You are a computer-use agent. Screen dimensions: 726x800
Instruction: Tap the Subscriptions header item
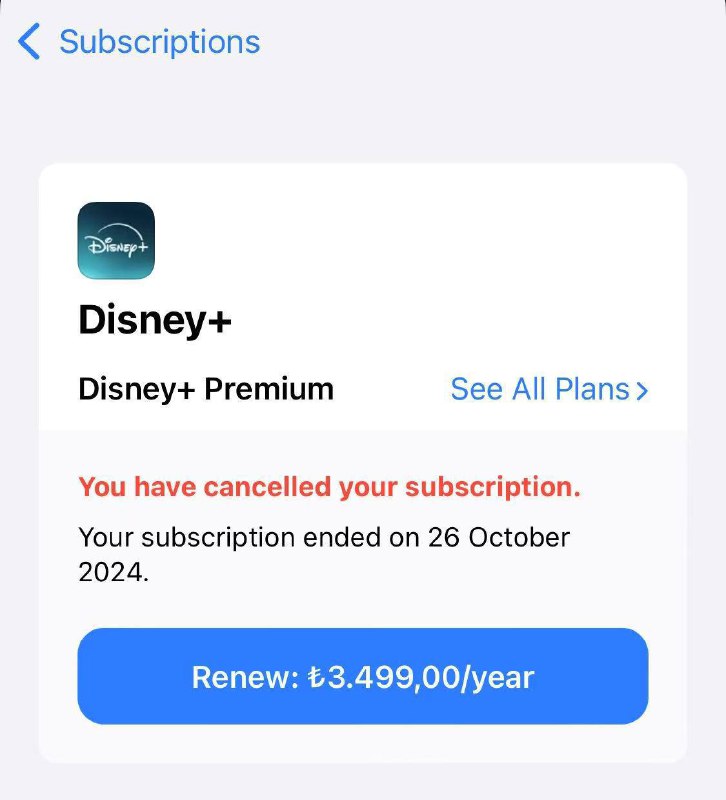click(x=158, y=42)
